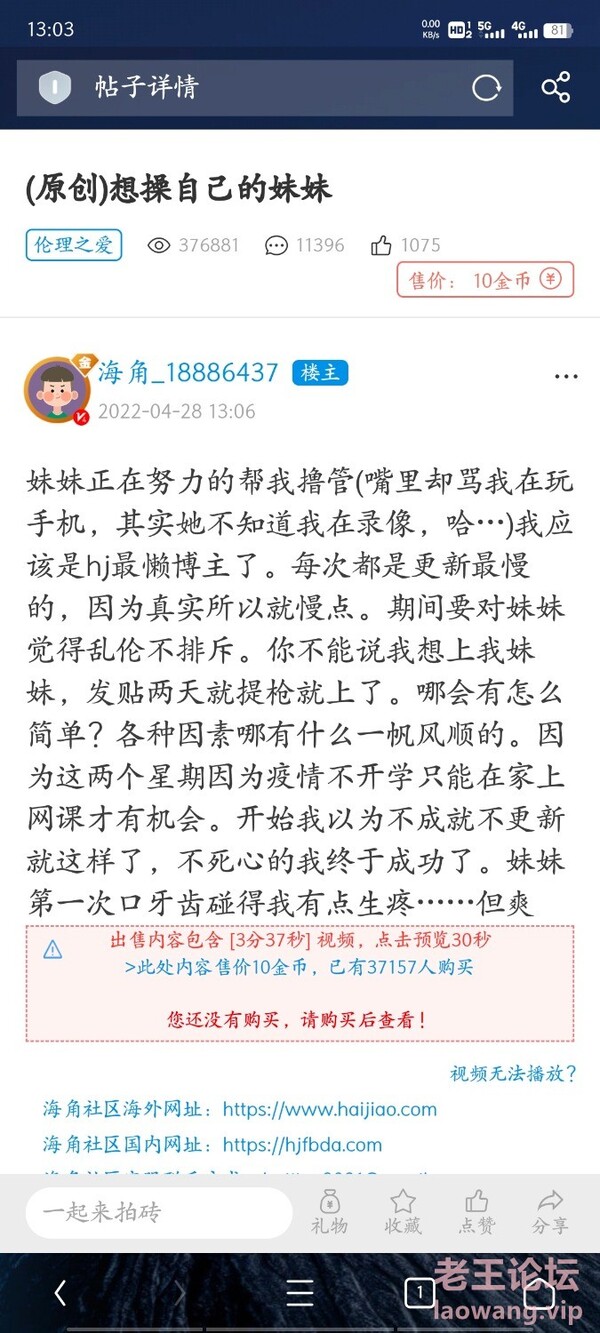Open the share icon in the top bar

coord(555,88)
